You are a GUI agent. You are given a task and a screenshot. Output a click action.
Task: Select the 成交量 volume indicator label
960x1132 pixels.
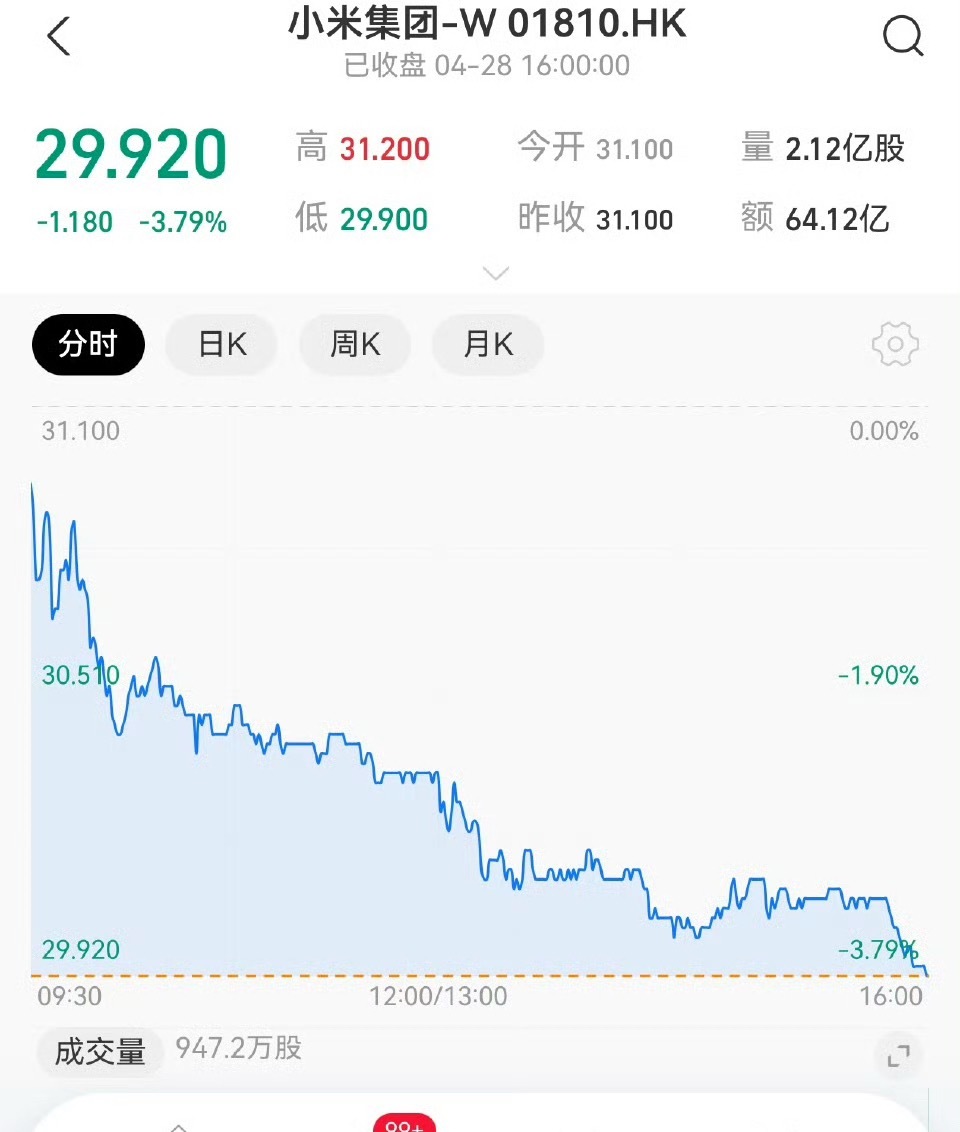coord(99,1052)
